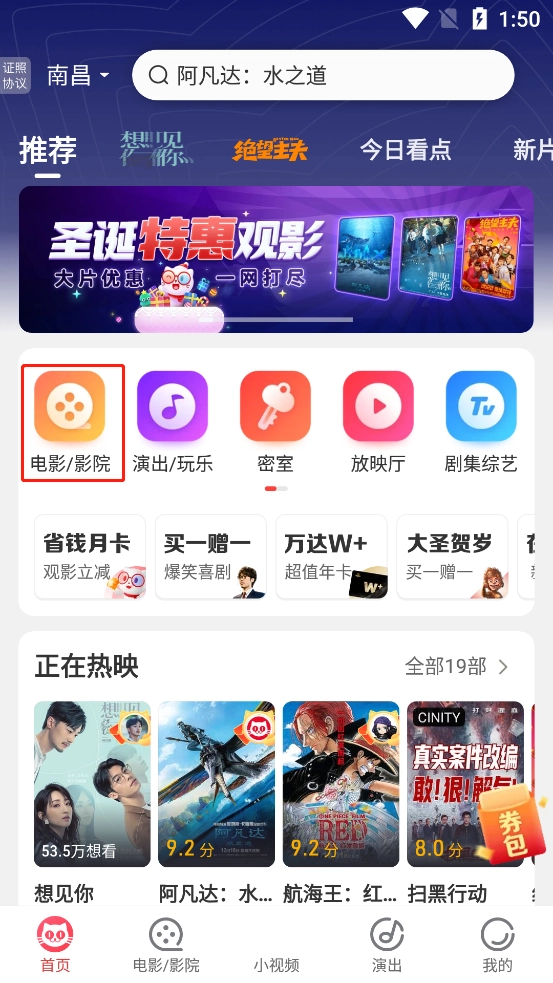
Task: Open the 航海王 movie poster
Action: tap(341, 784)
